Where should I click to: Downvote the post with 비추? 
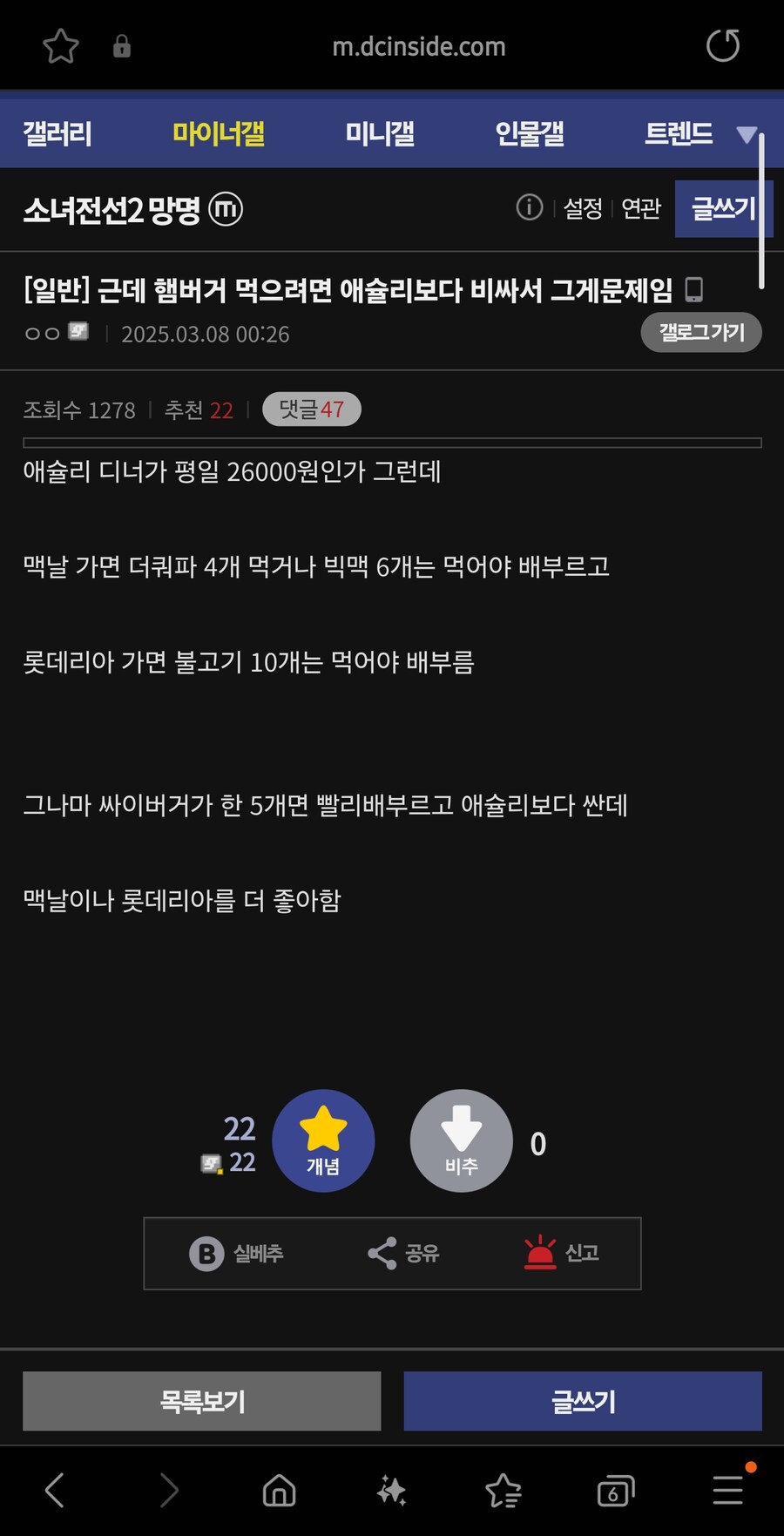coord(461,1140)
